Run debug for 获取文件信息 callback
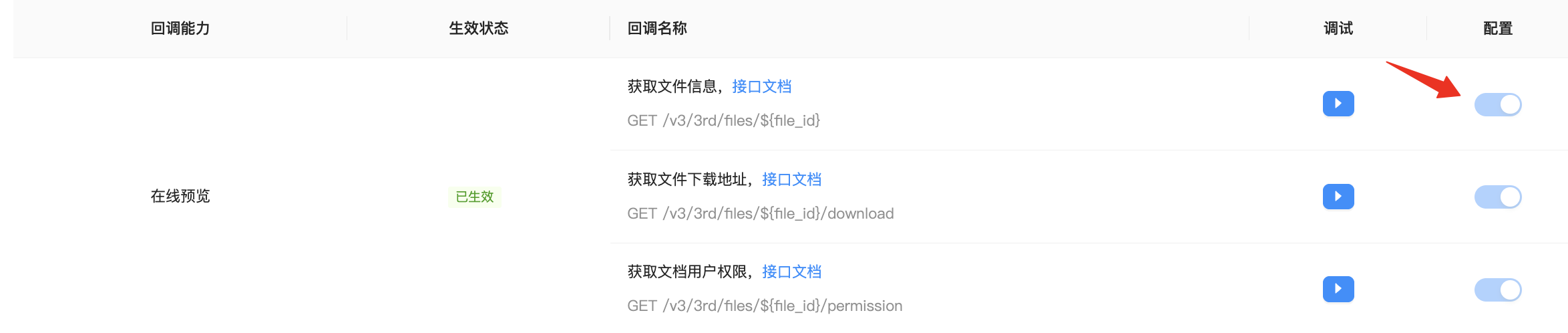This screenshot has height=333, width=1568. tap(1338, 104)
